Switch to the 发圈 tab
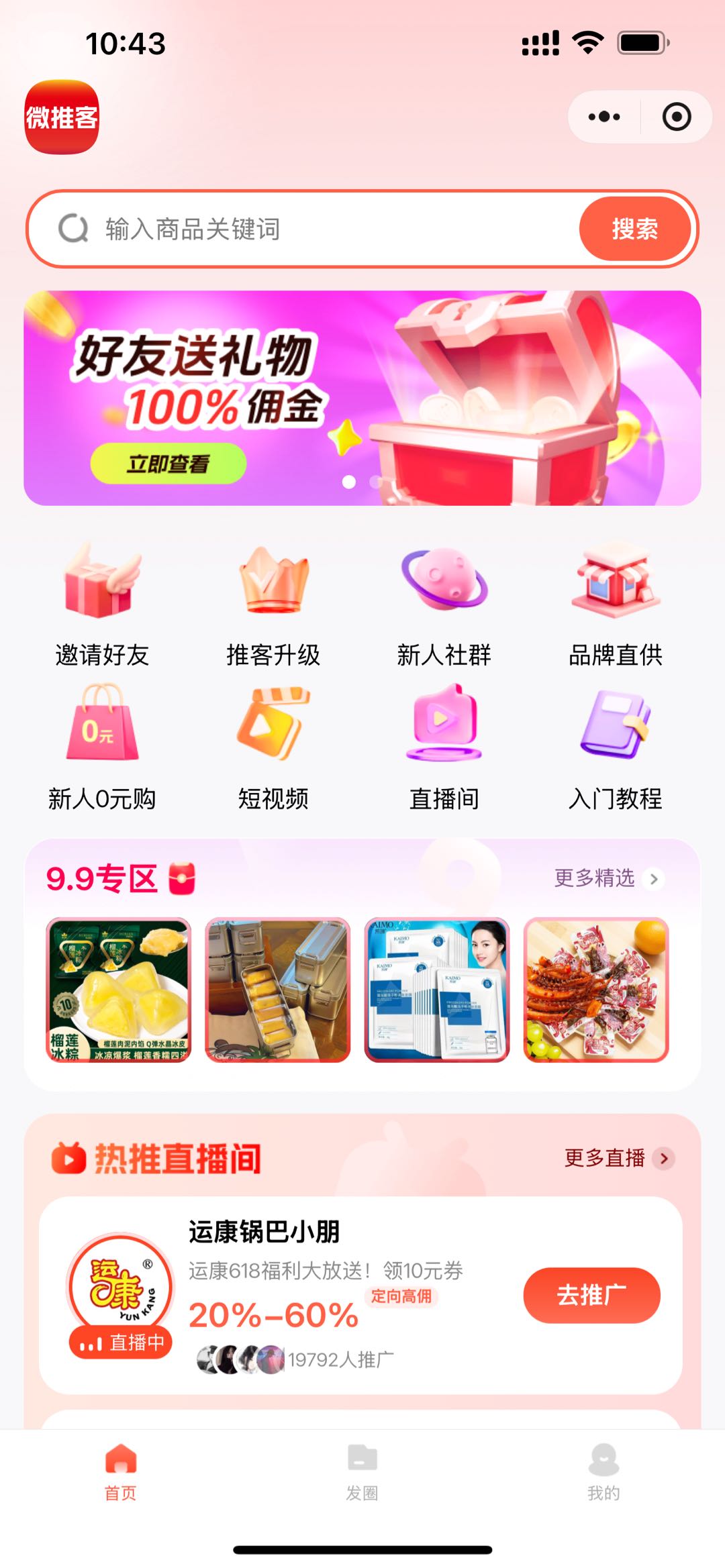 click(362, 1473)
